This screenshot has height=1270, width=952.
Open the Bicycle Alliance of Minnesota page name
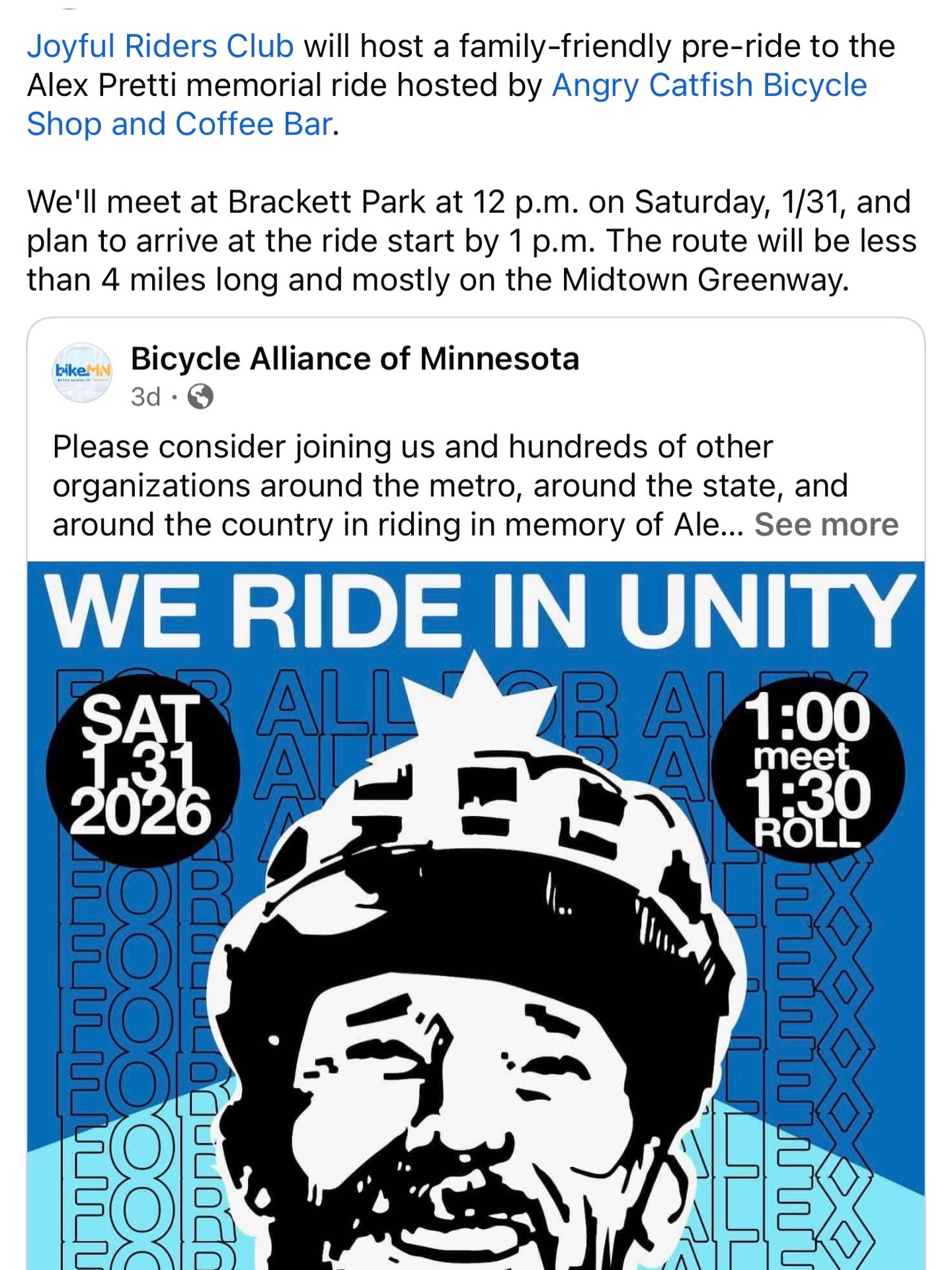click(x=354, y=359)
